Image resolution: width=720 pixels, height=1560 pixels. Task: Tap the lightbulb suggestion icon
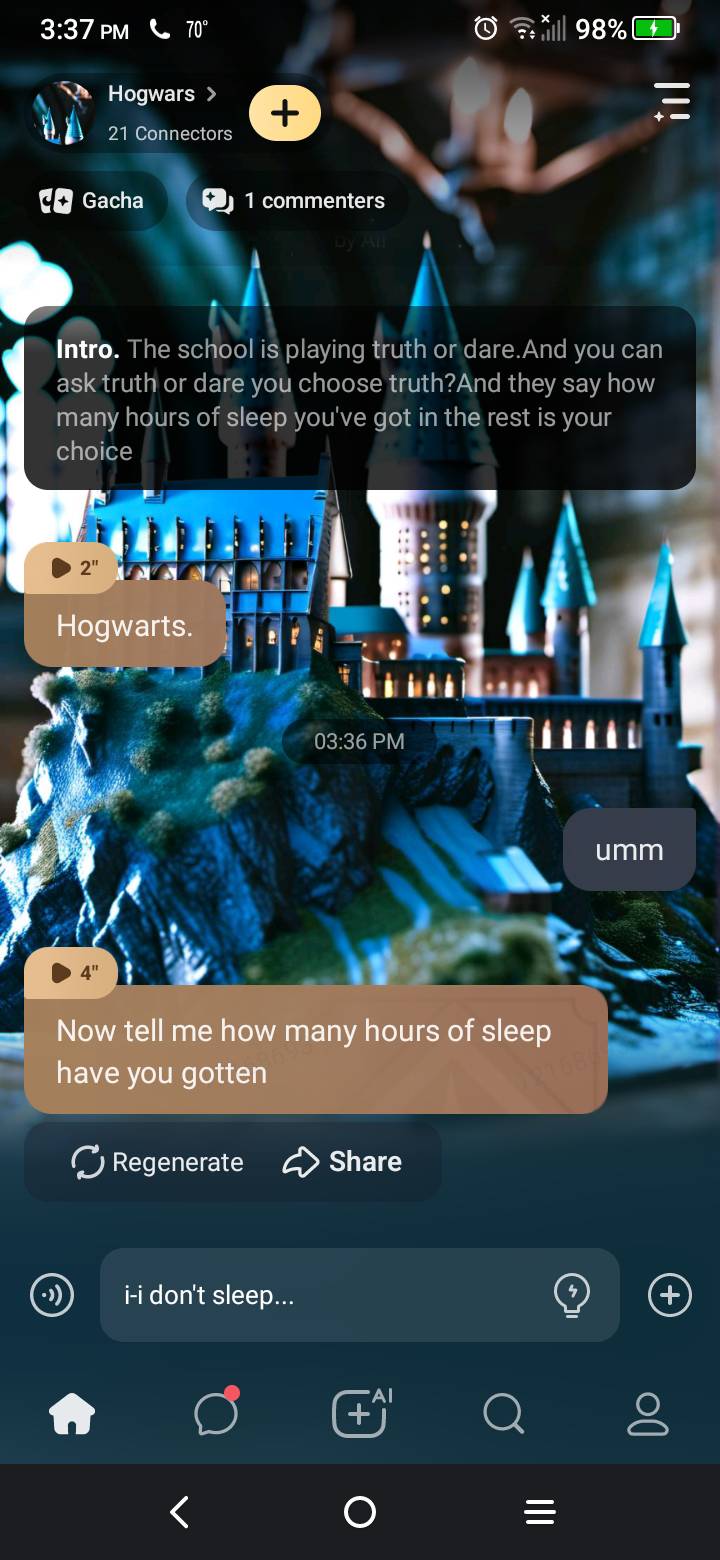[x=572, y=1296]
